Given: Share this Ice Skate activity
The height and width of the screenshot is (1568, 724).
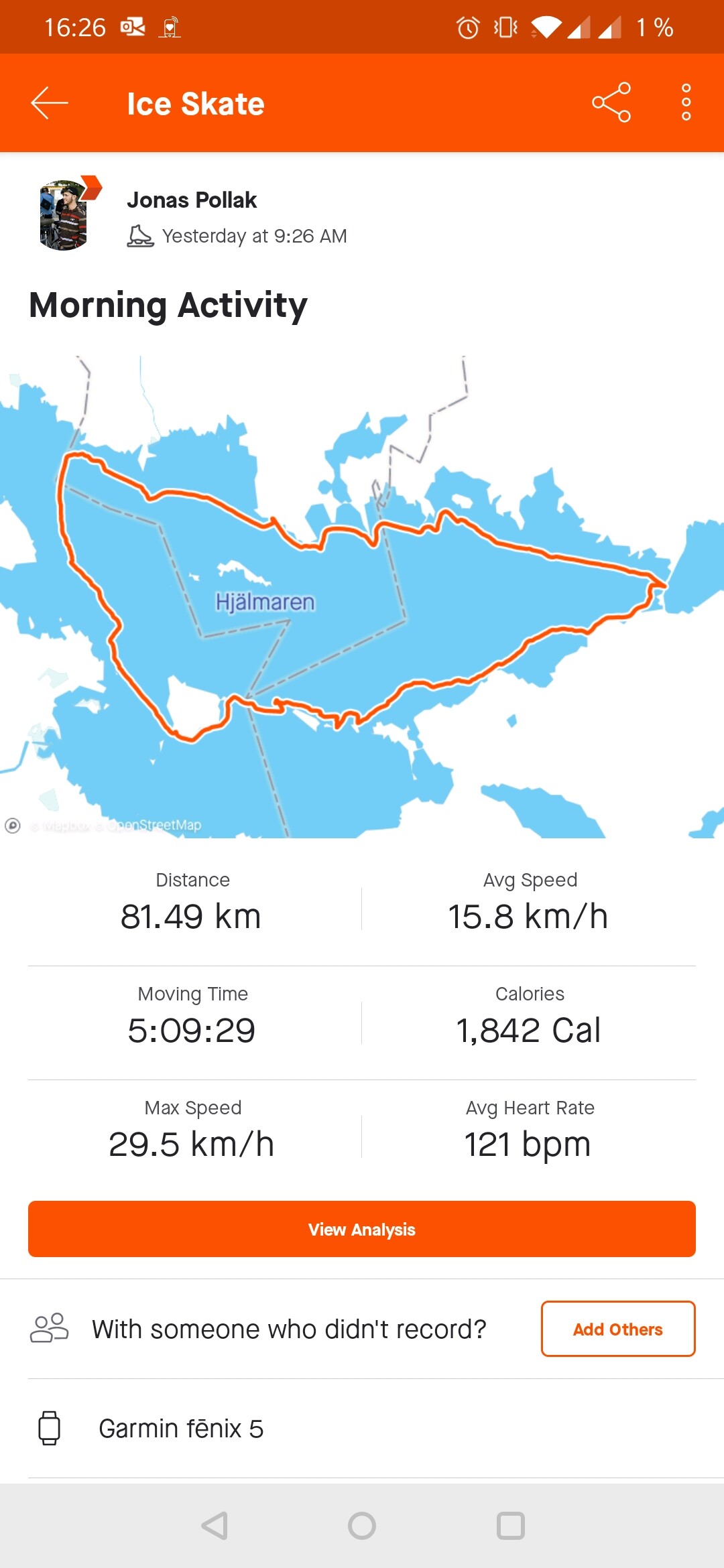Looking at the screenshot, I should [611, 103].
